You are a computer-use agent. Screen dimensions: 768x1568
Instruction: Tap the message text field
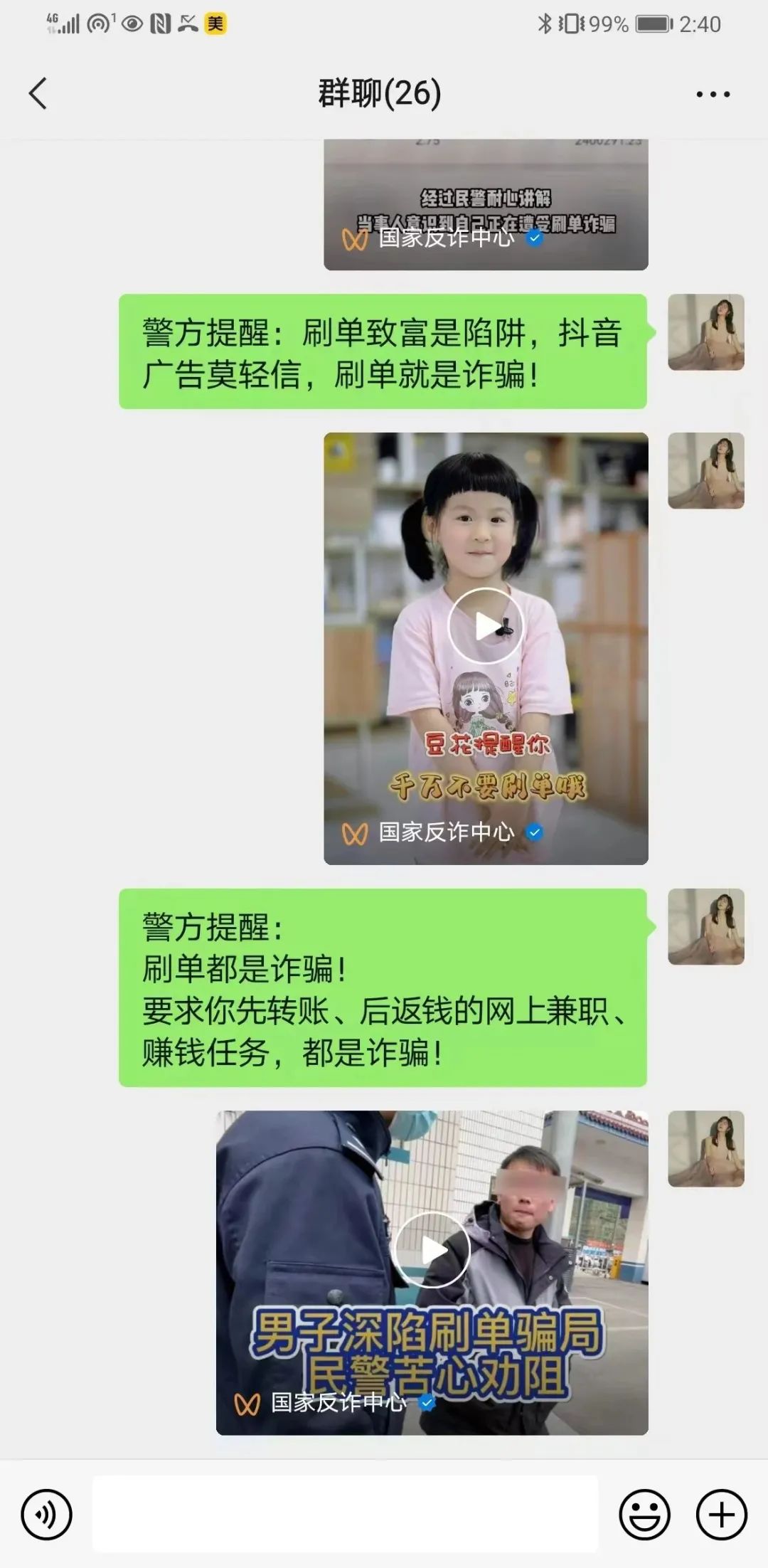[x=345, y=1513]
